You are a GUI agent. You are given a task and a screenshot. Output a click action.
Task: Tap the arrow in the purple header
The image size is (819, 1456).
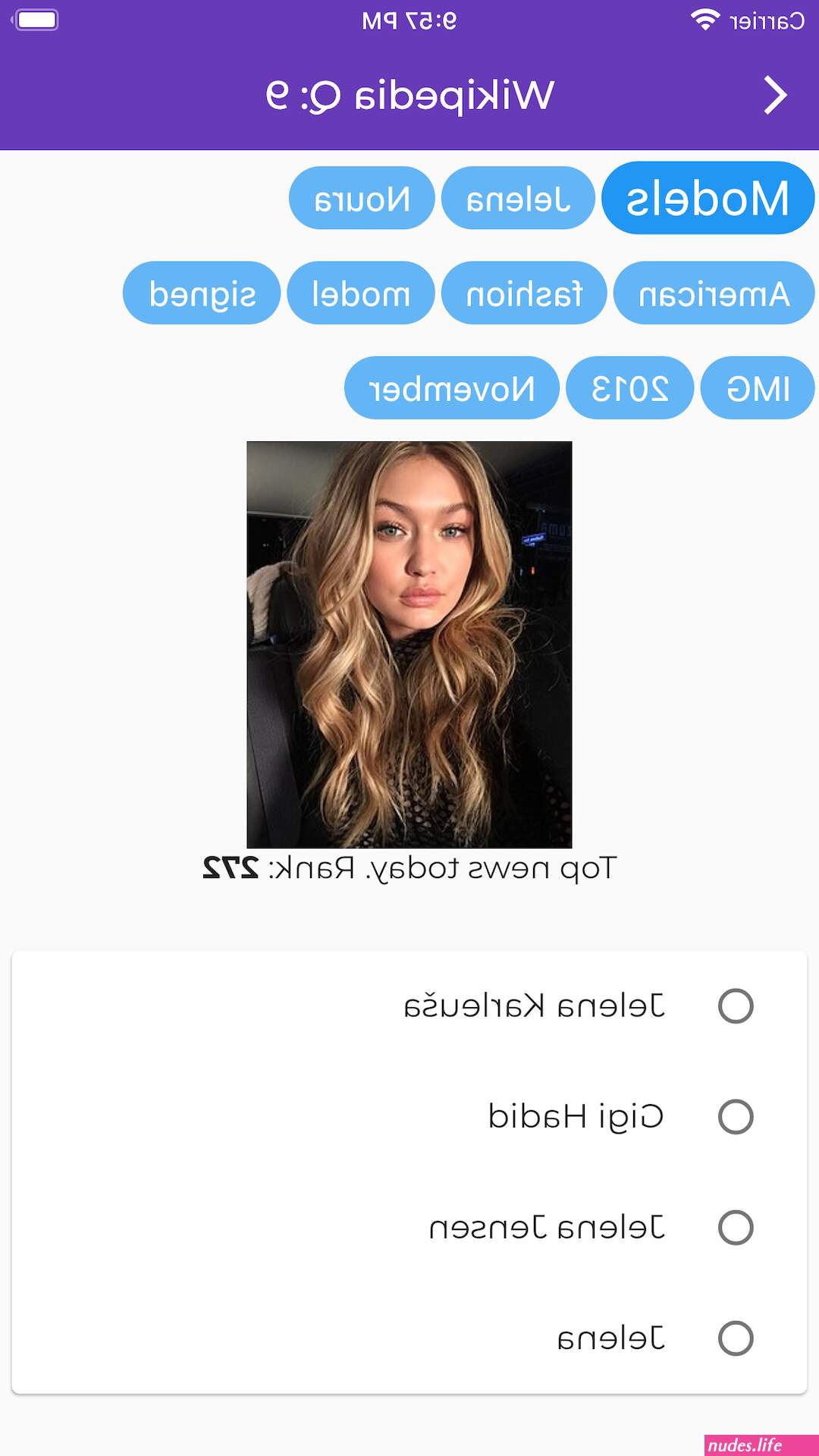[x=775, y=96]
